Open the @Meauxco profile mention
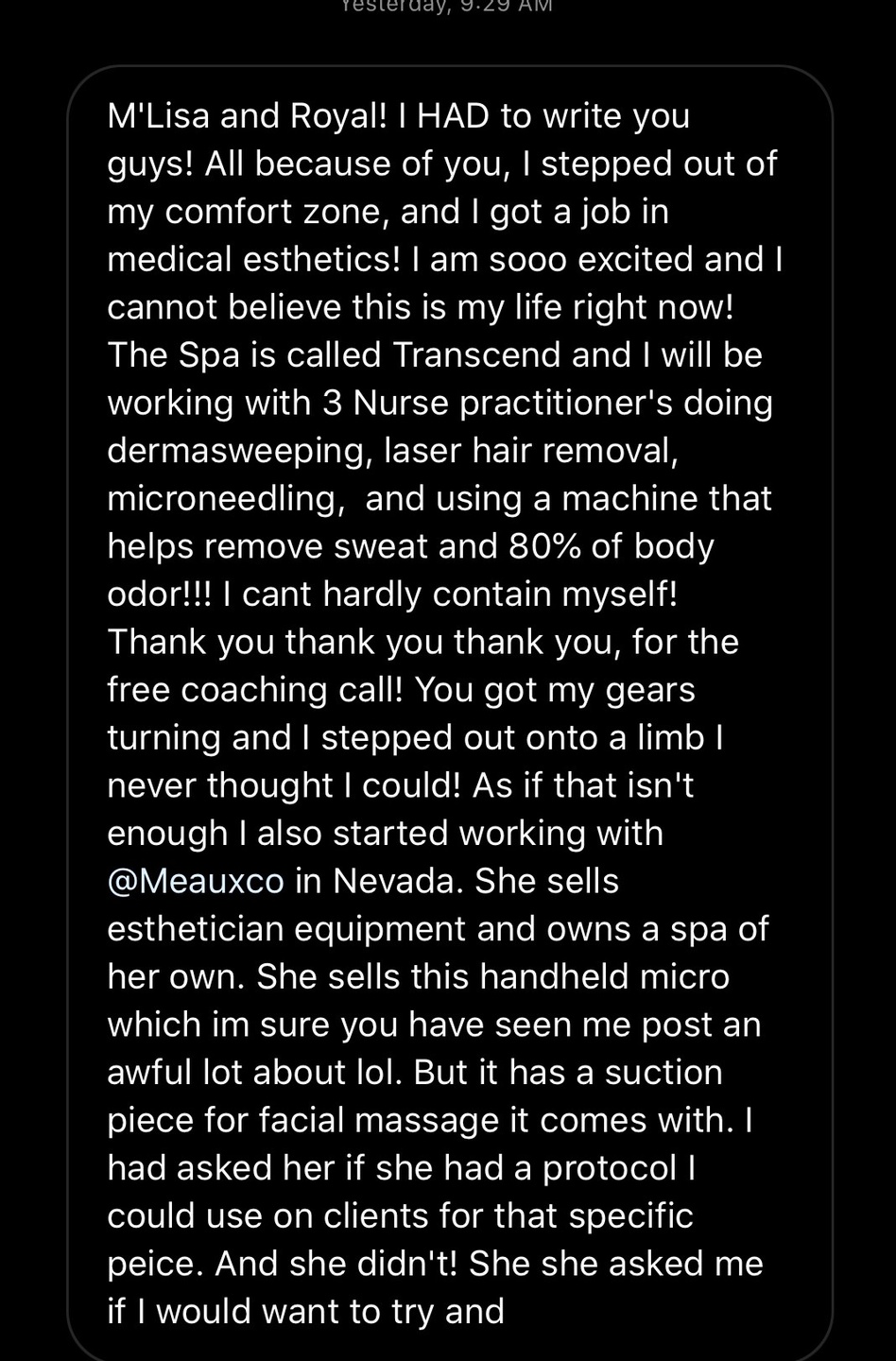 pos(196,882)
